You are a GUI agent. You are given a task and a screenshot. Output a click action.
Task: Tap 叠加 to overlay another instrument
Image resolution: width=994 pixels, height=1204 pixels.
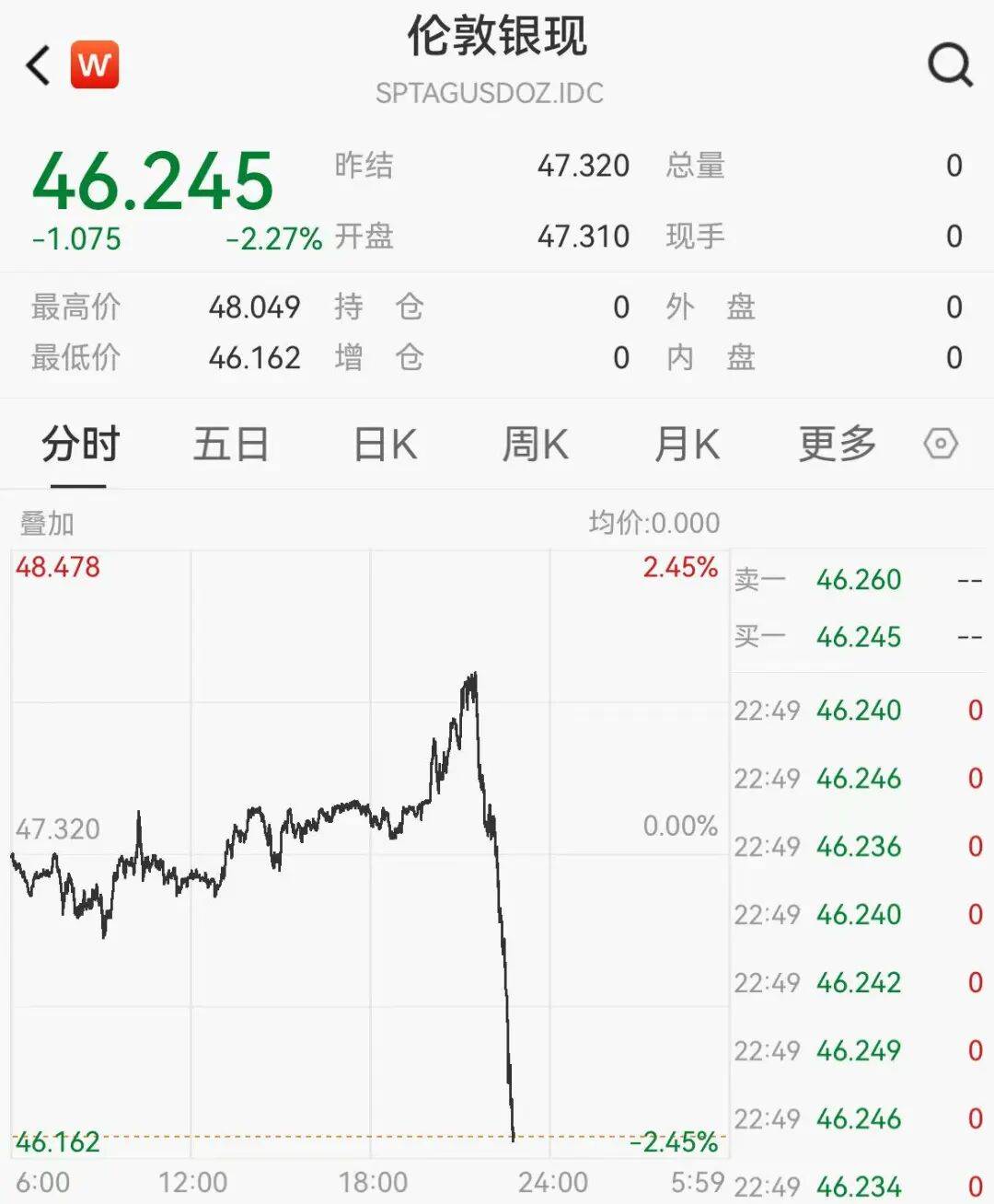47,524
